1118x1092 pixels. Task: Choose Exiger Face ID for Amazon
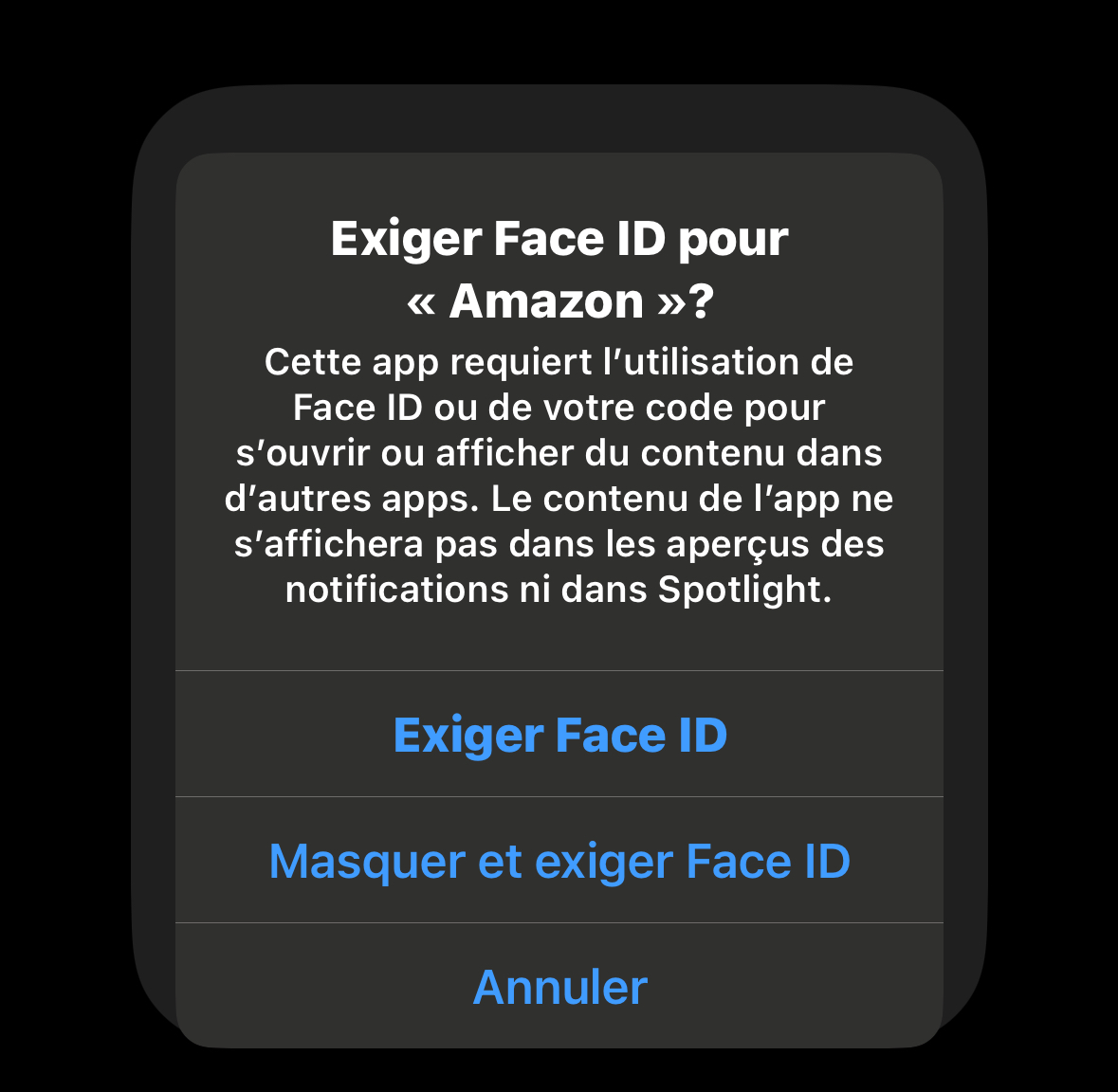[x=559, y=735]
